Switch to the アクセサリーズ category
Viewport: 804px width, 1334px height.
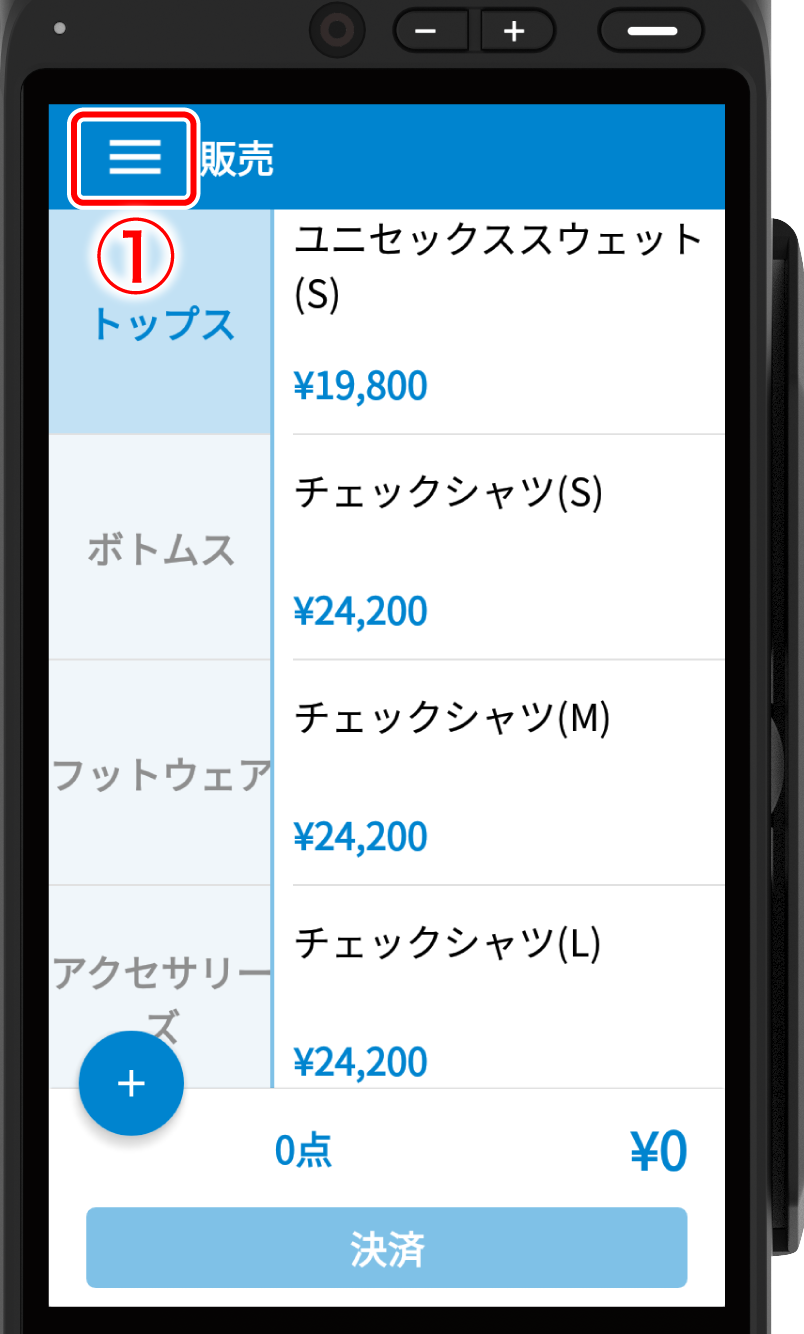(160, 985)
